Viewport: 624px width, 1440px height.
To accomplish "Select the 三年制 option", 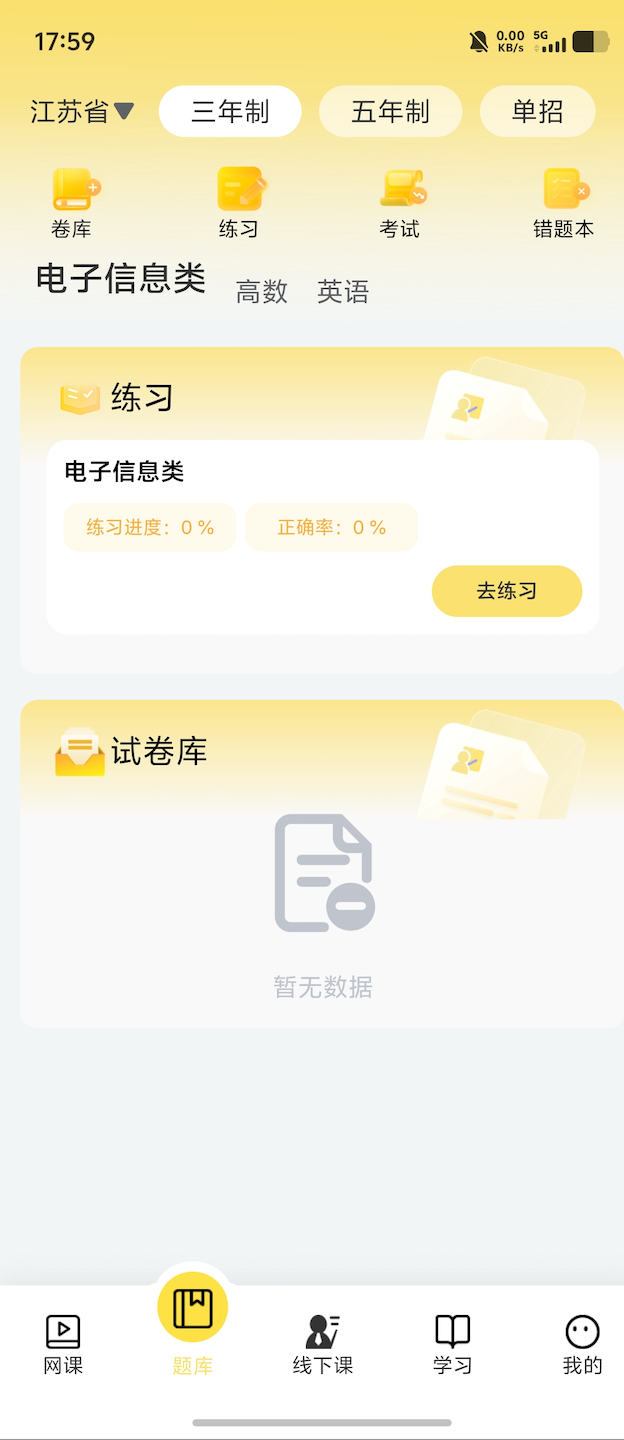I will (230, 111).
